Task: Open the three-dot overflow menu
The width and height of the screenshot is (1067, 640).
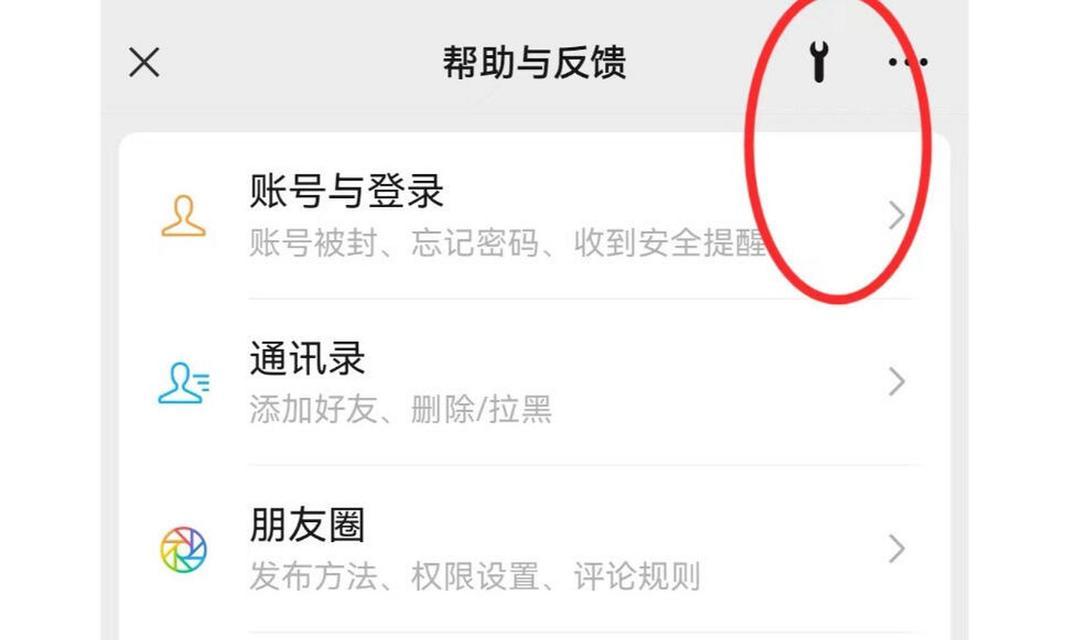Action: click(x=907, y=63)
